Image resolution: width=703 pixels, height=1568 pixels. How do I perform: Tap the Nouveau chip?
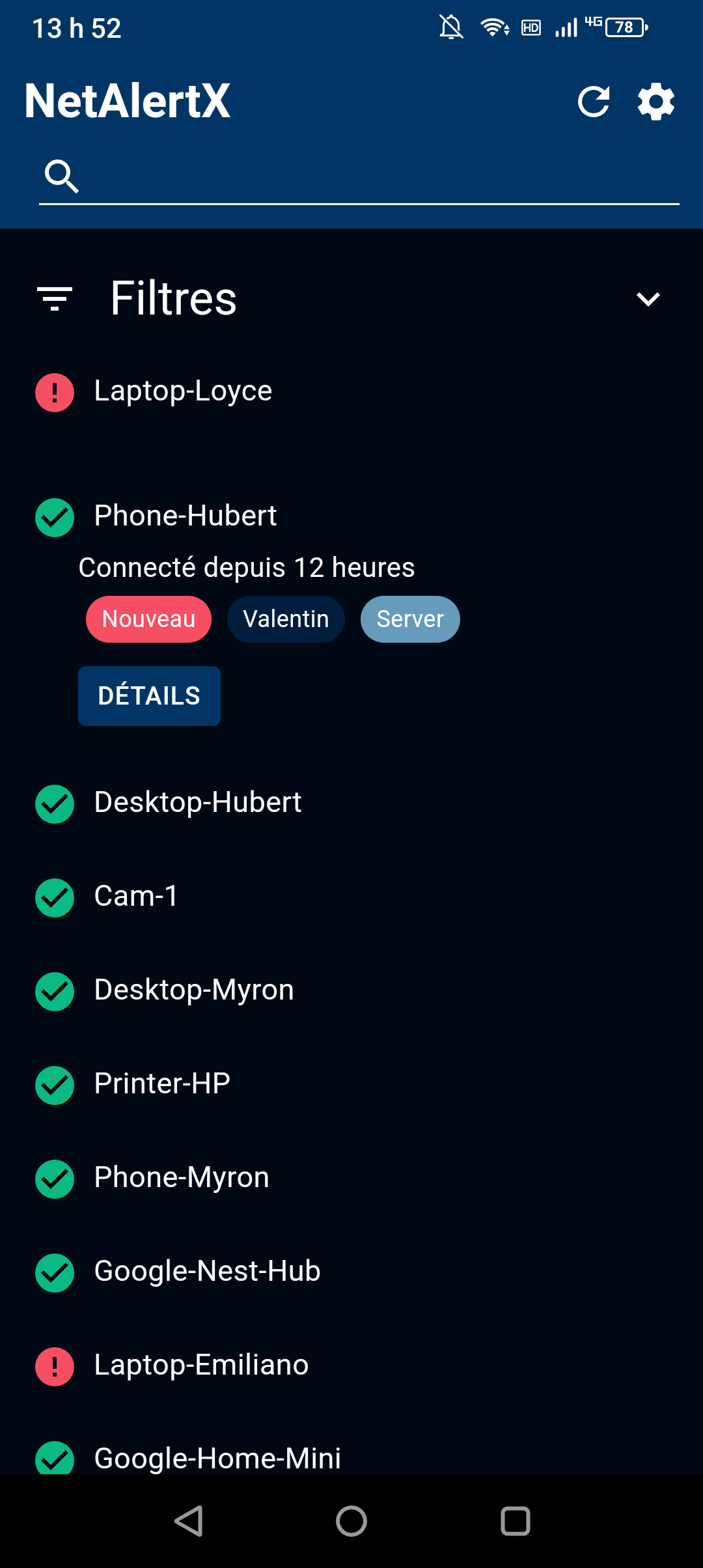148,619
